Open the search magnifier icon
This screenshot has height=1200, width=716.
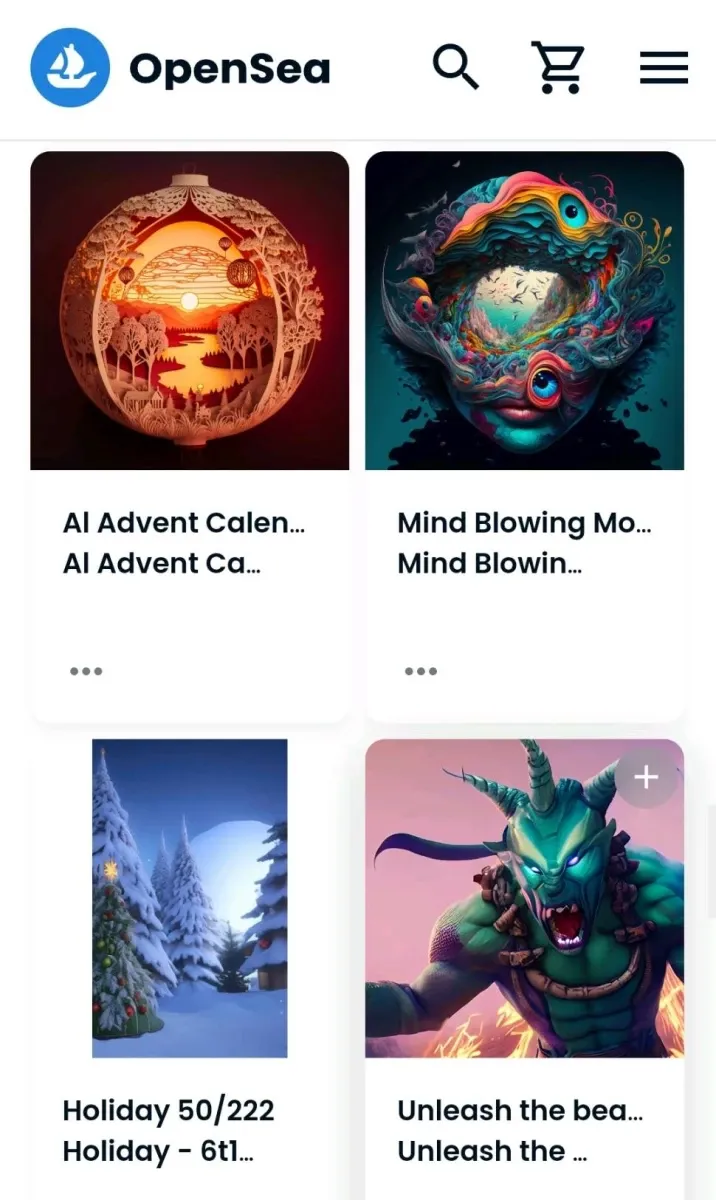point(455,68)
